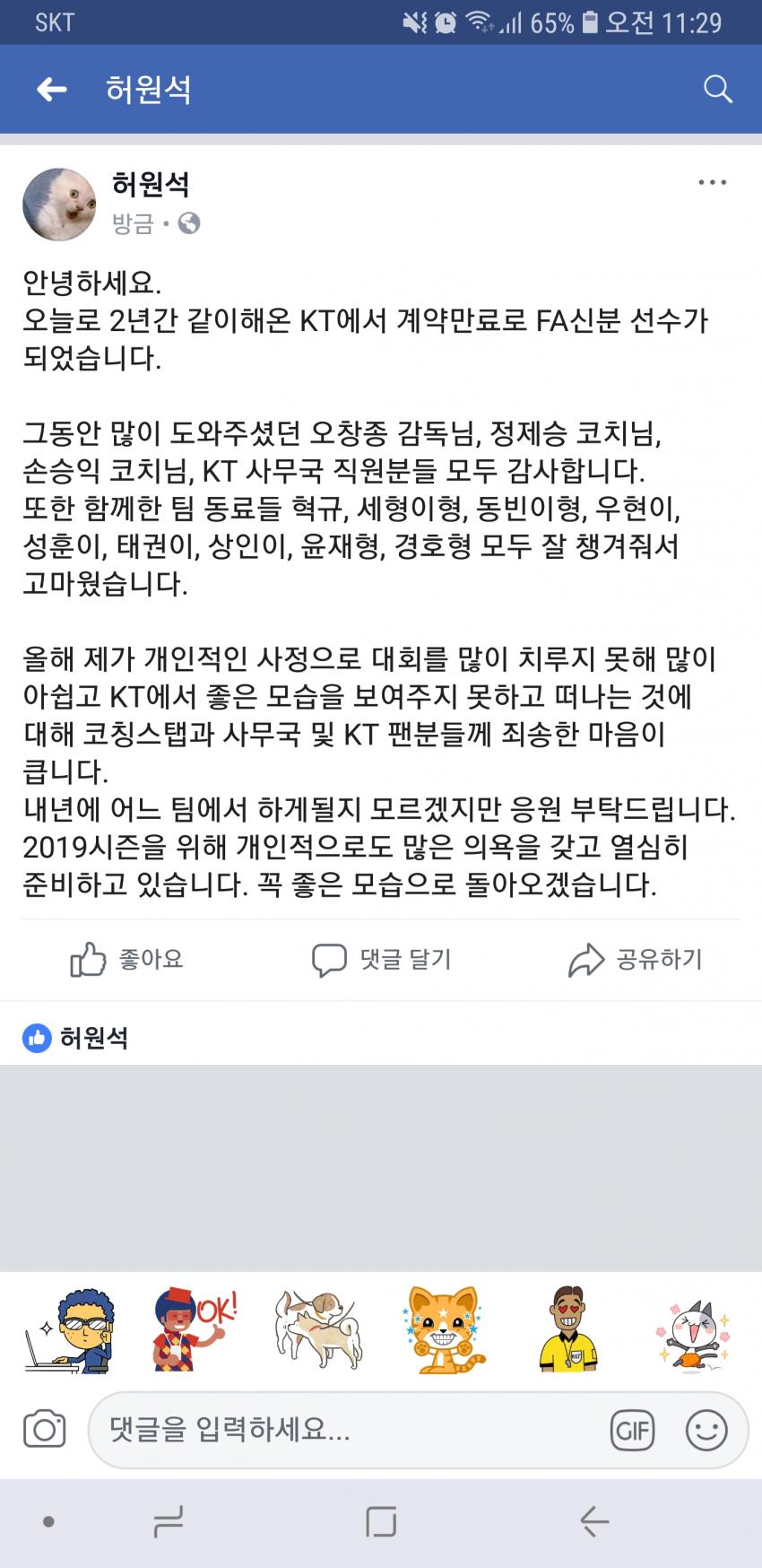Open the search magnifier icon

[717, 89]
